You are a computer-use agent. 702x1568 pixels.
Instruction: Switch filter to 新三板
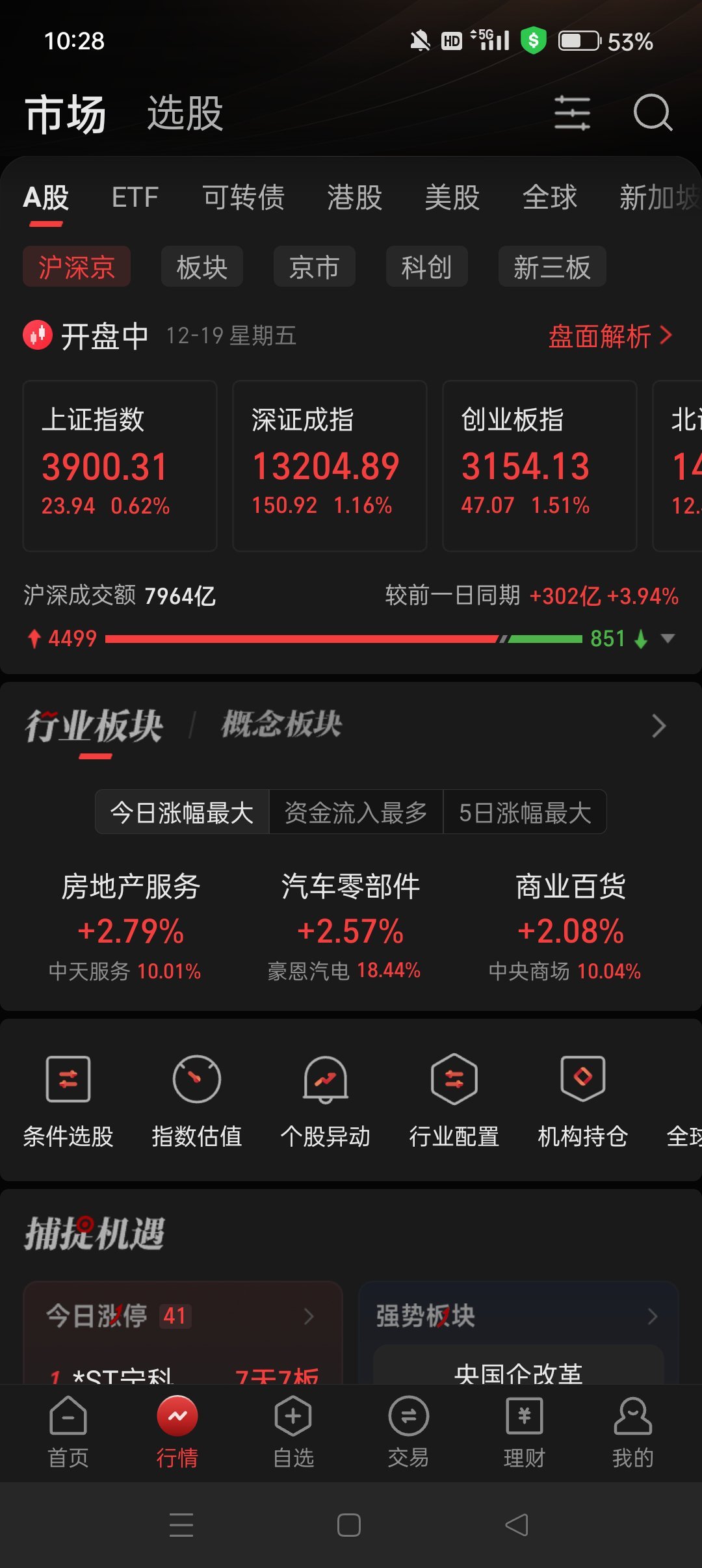551,267
